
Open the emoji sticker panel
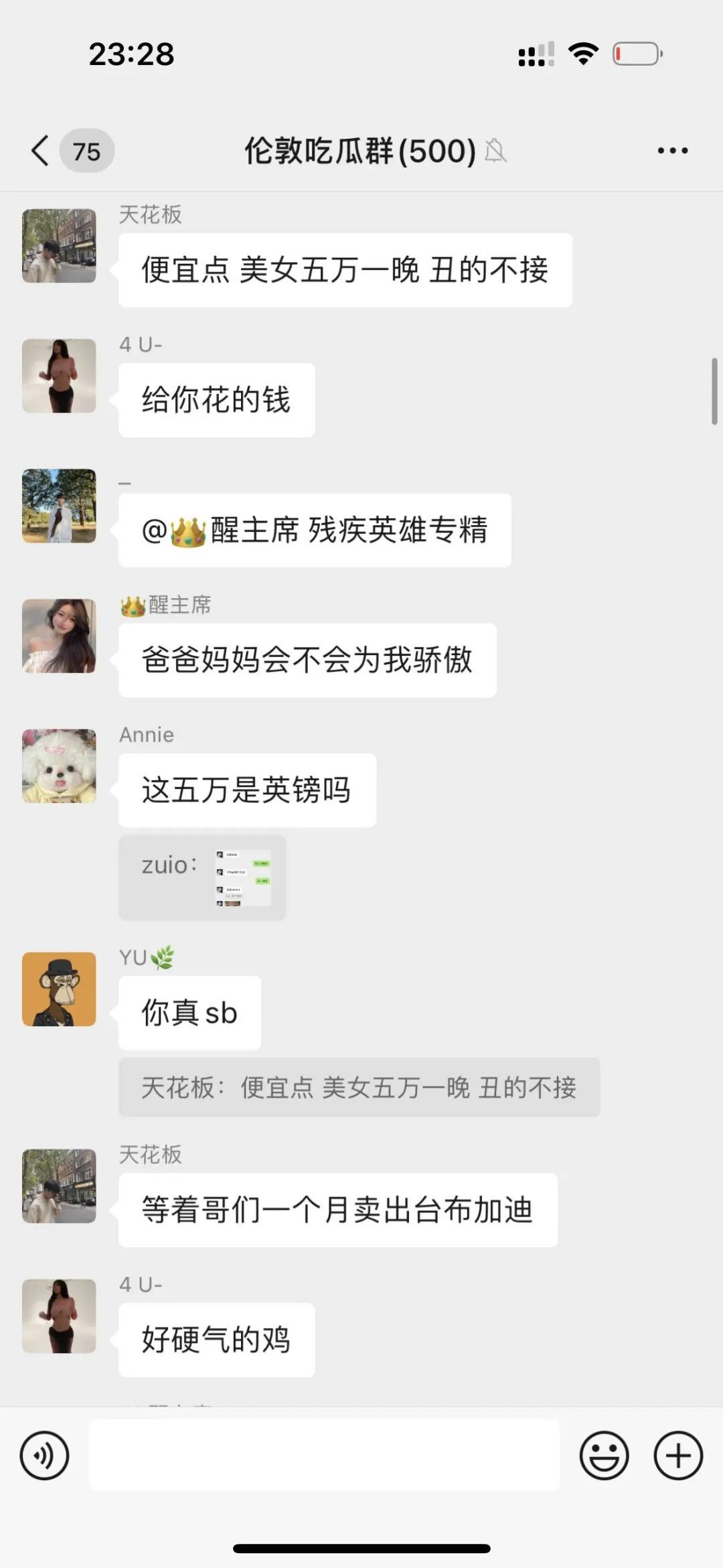point(604,1455)
